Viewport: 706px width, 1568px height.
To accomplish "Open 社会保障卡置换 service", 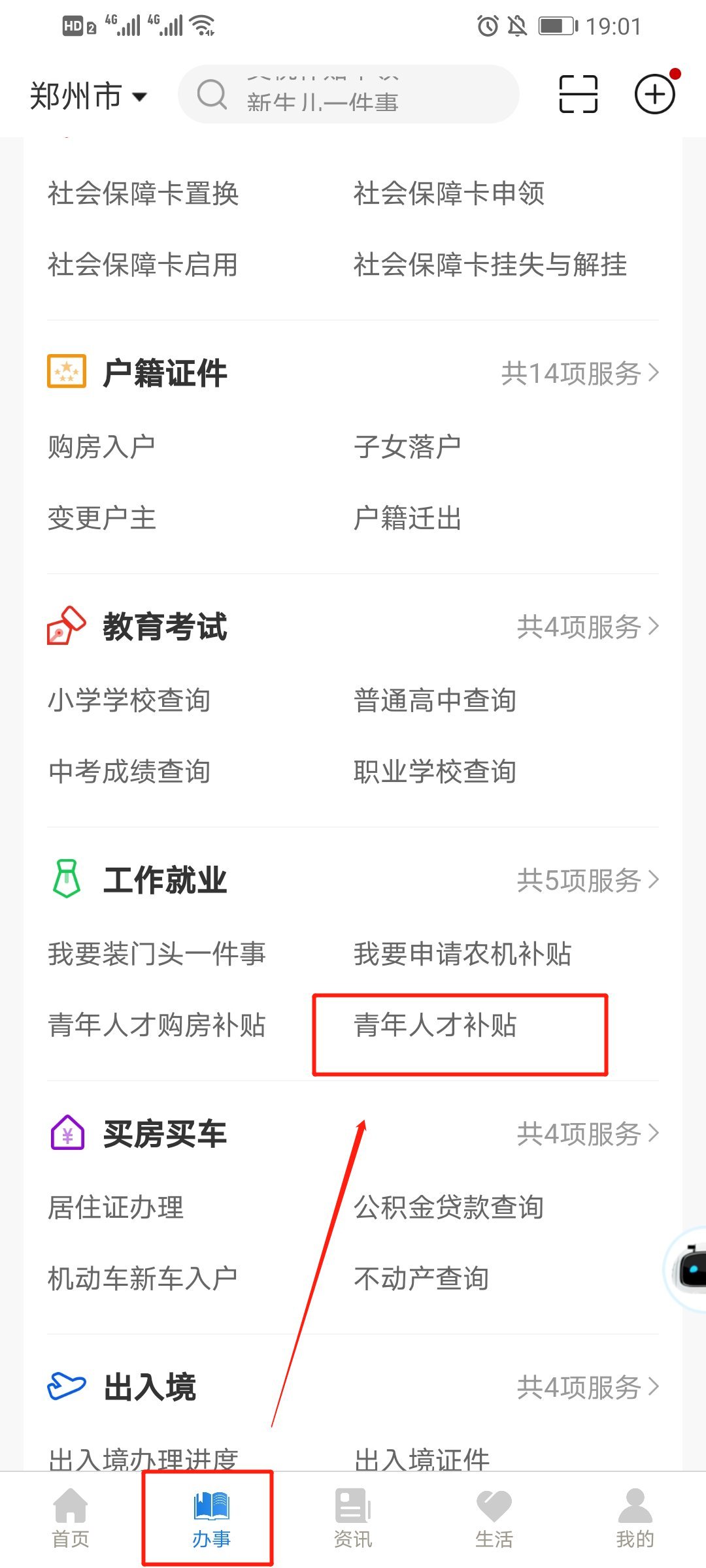I will (x=143, y=193).
